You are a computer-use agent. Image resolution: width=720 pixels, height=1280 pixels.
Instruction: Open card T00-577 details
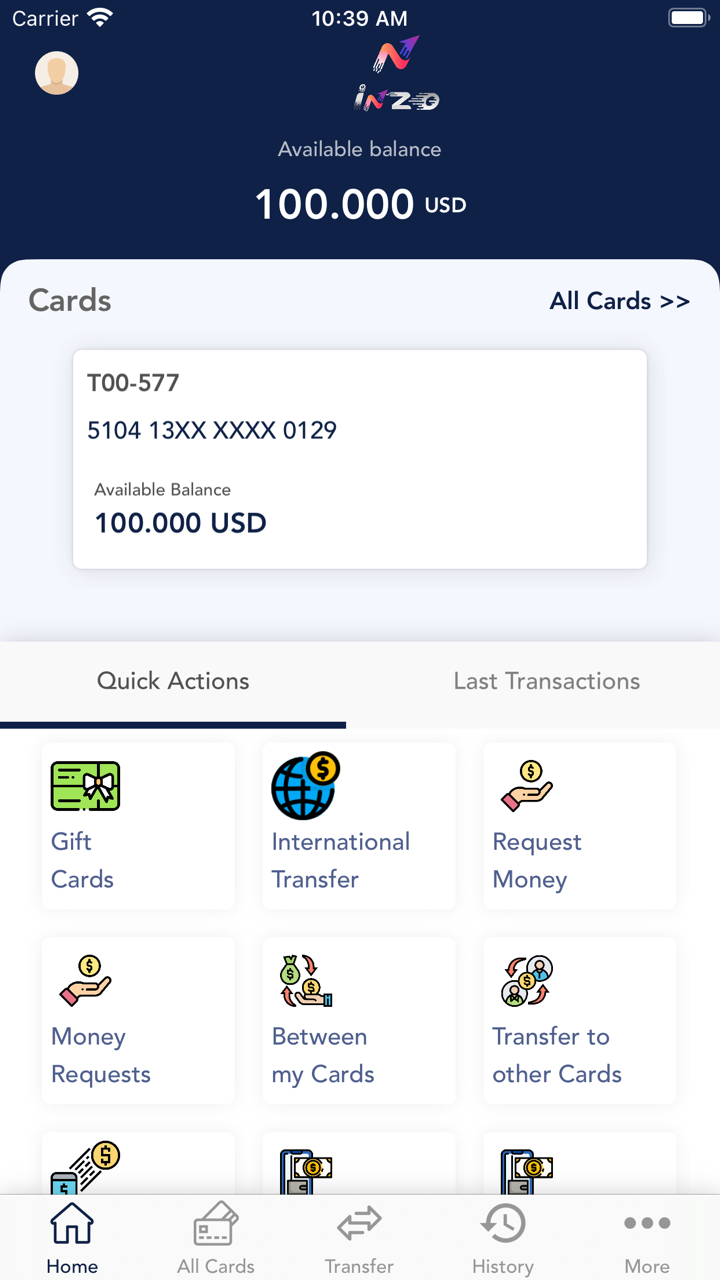tap(360, 459)
